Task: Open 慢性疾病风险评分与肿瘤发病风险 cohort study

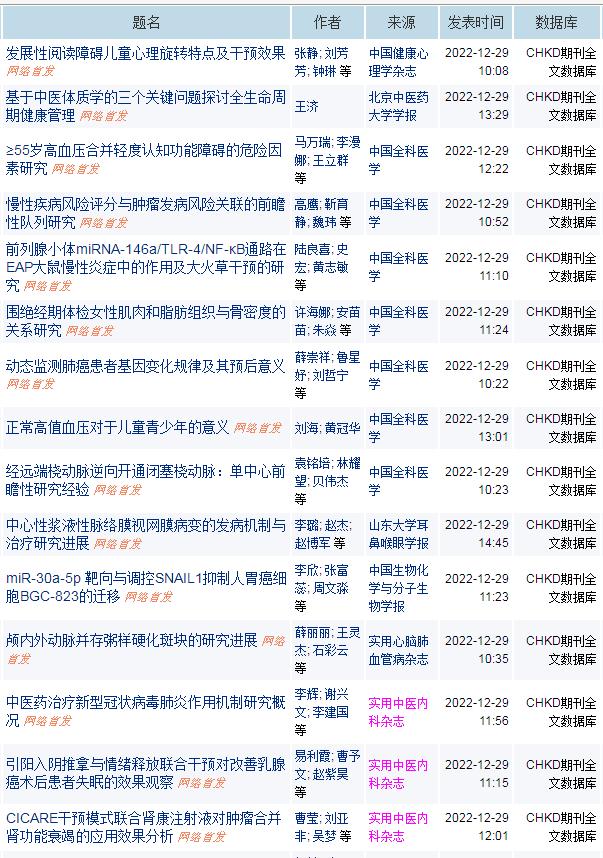Action: click(145, 204)
